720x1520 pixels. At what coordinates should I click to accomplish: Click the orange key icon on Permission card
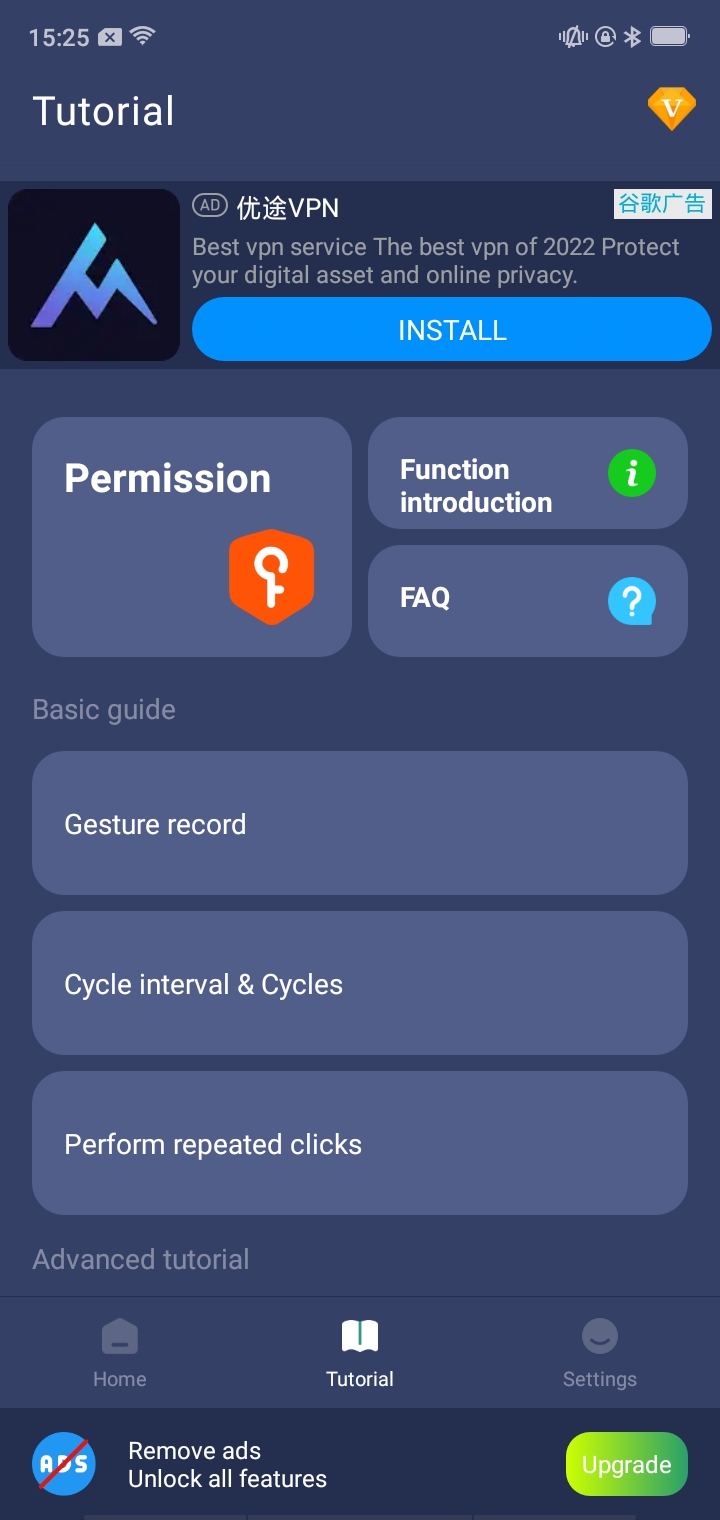tap(272, 575)
